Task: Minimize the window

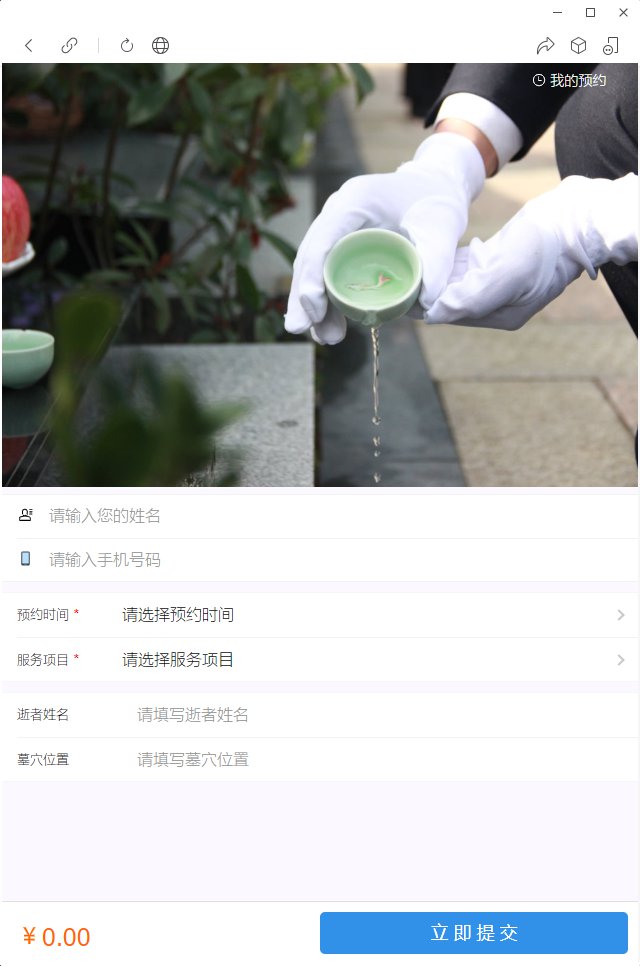Action: [x=557, y=12]
